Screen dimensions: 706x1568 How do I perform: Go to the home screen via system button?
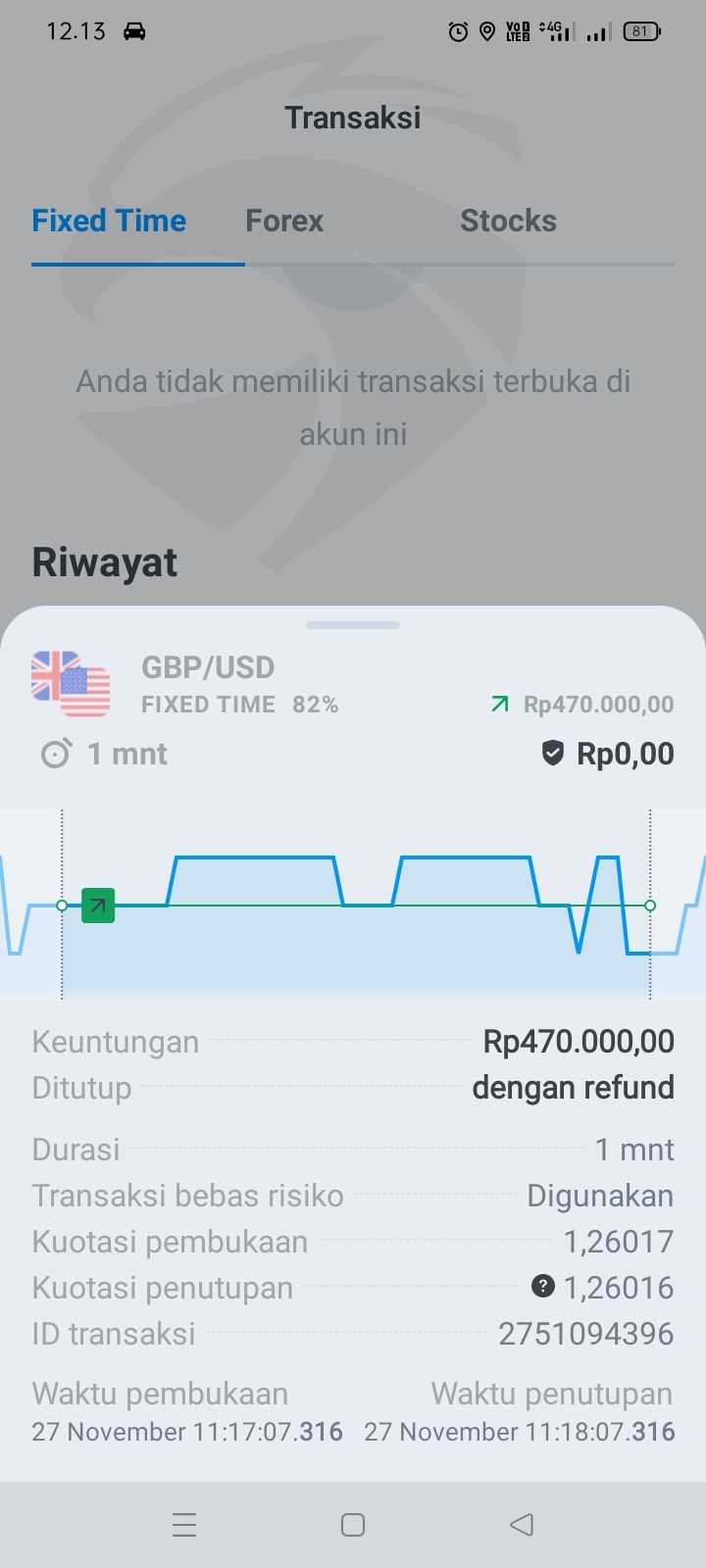click(353, 1524)
